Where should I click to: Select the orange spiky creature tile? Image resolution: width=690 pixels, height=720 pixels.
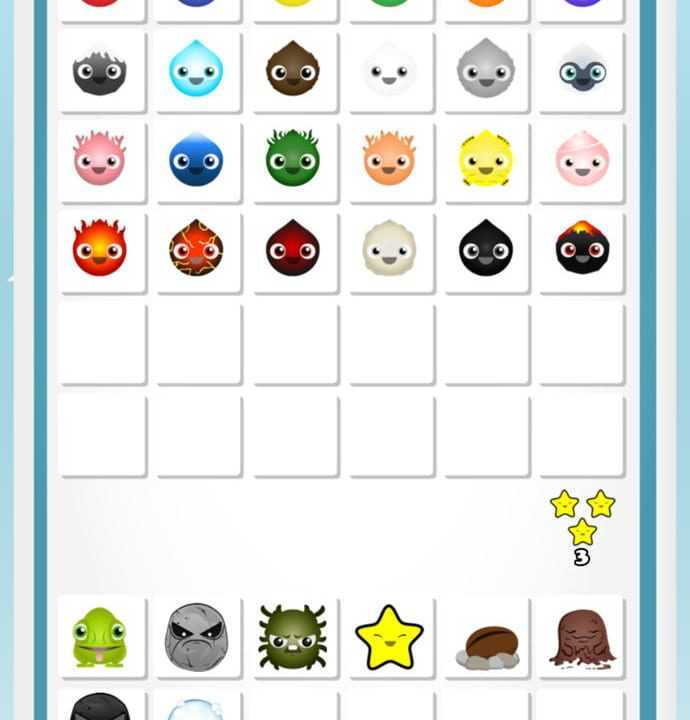(389, 160)
